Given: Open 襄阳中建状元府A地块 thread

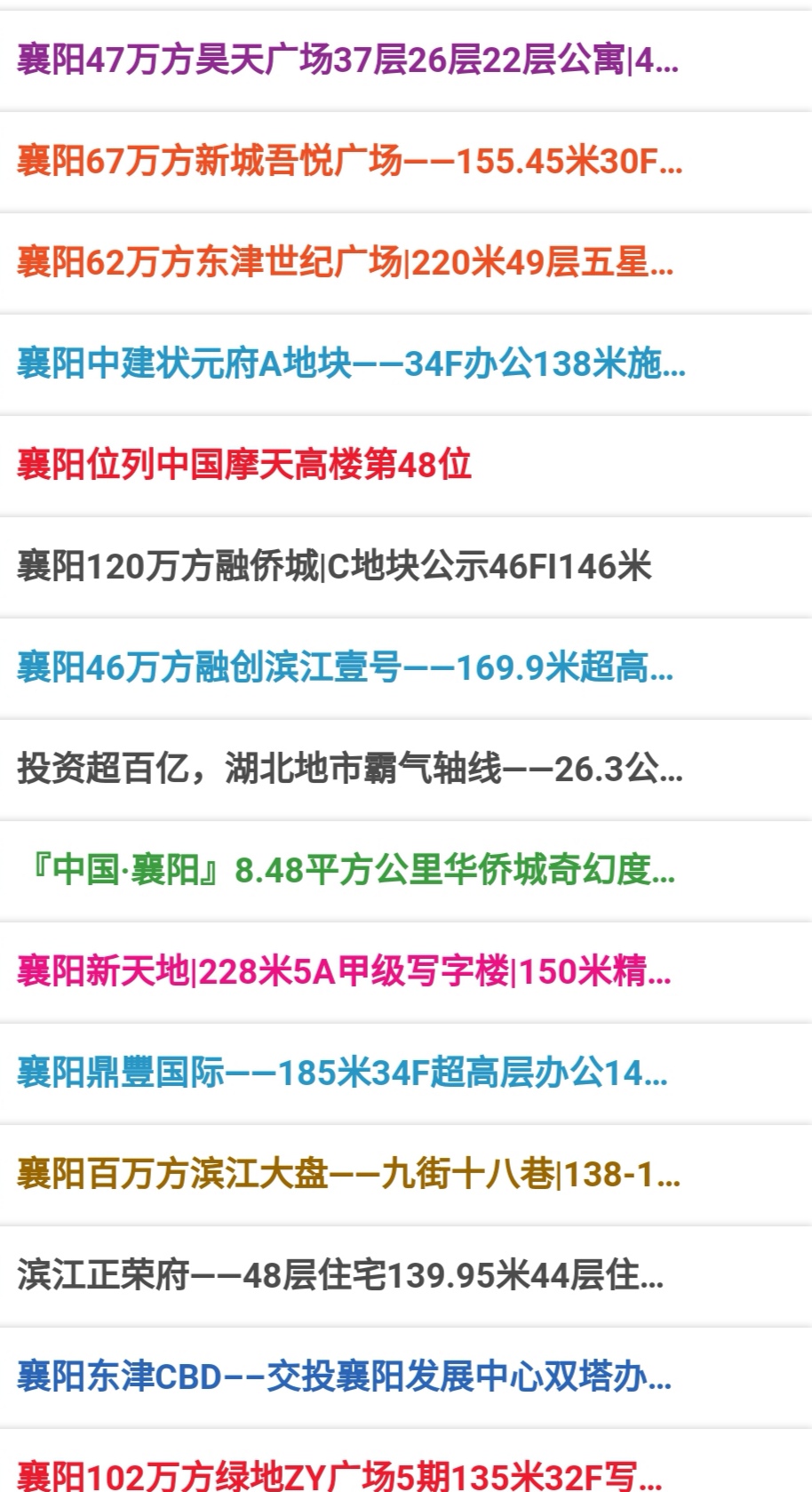Looking at the screenshot, I should pos(350,363).
